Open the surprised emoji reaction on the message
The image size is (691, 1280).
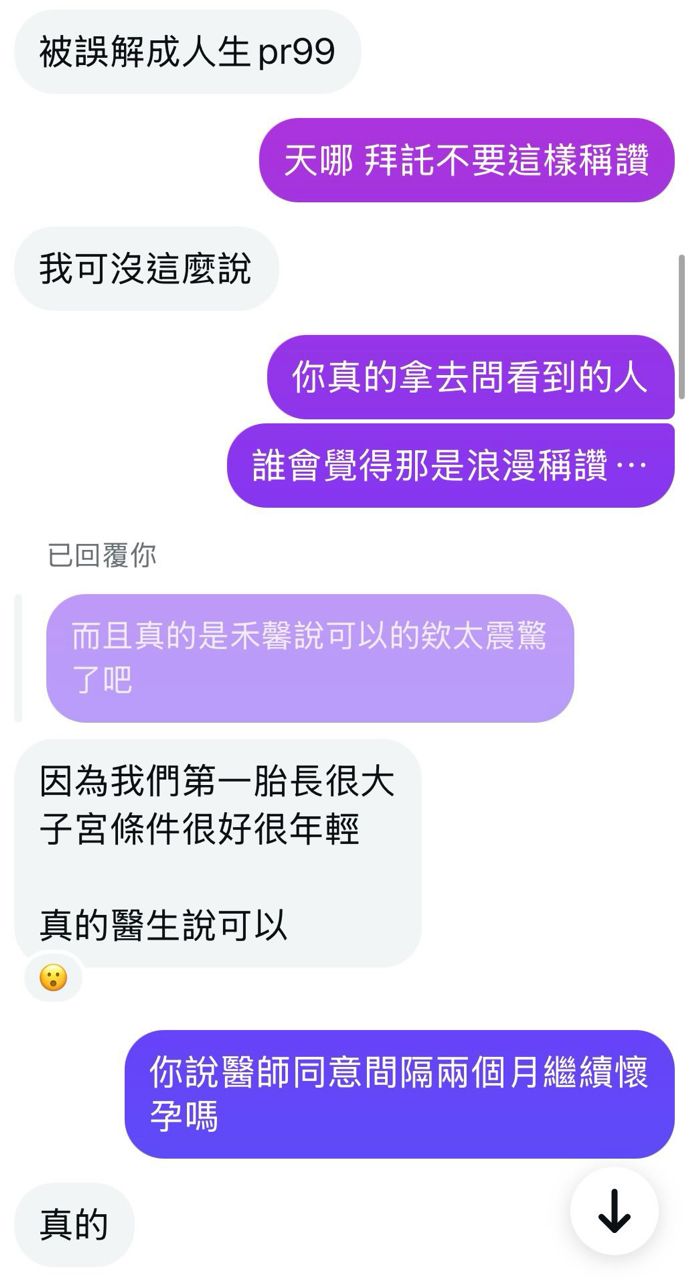coord(53,977)
